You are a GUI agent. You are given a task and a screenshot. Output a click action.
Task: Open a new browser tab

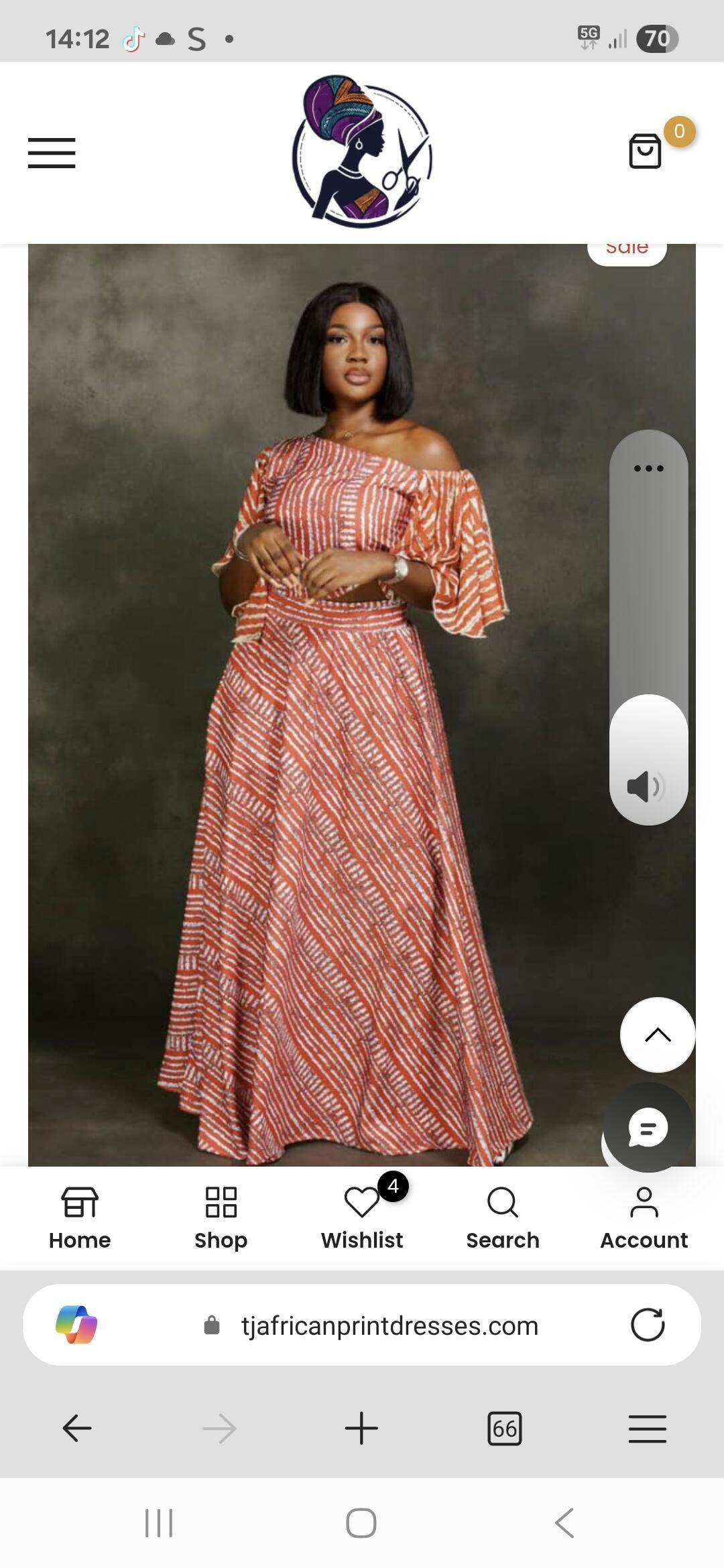coord(361,1428)
